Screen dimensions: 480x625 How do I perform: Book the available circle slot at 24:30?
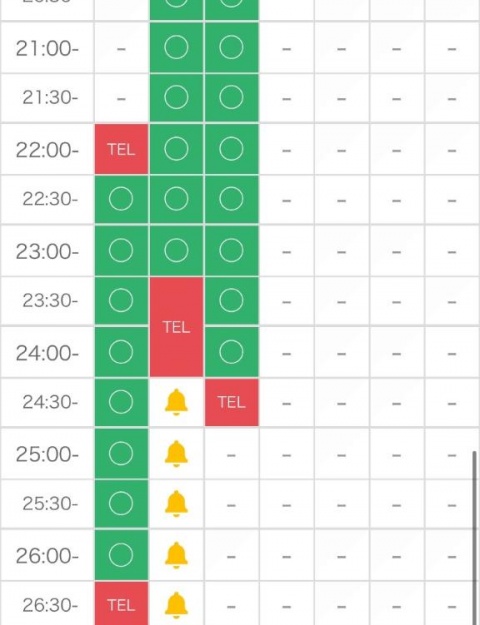point(121,402)
